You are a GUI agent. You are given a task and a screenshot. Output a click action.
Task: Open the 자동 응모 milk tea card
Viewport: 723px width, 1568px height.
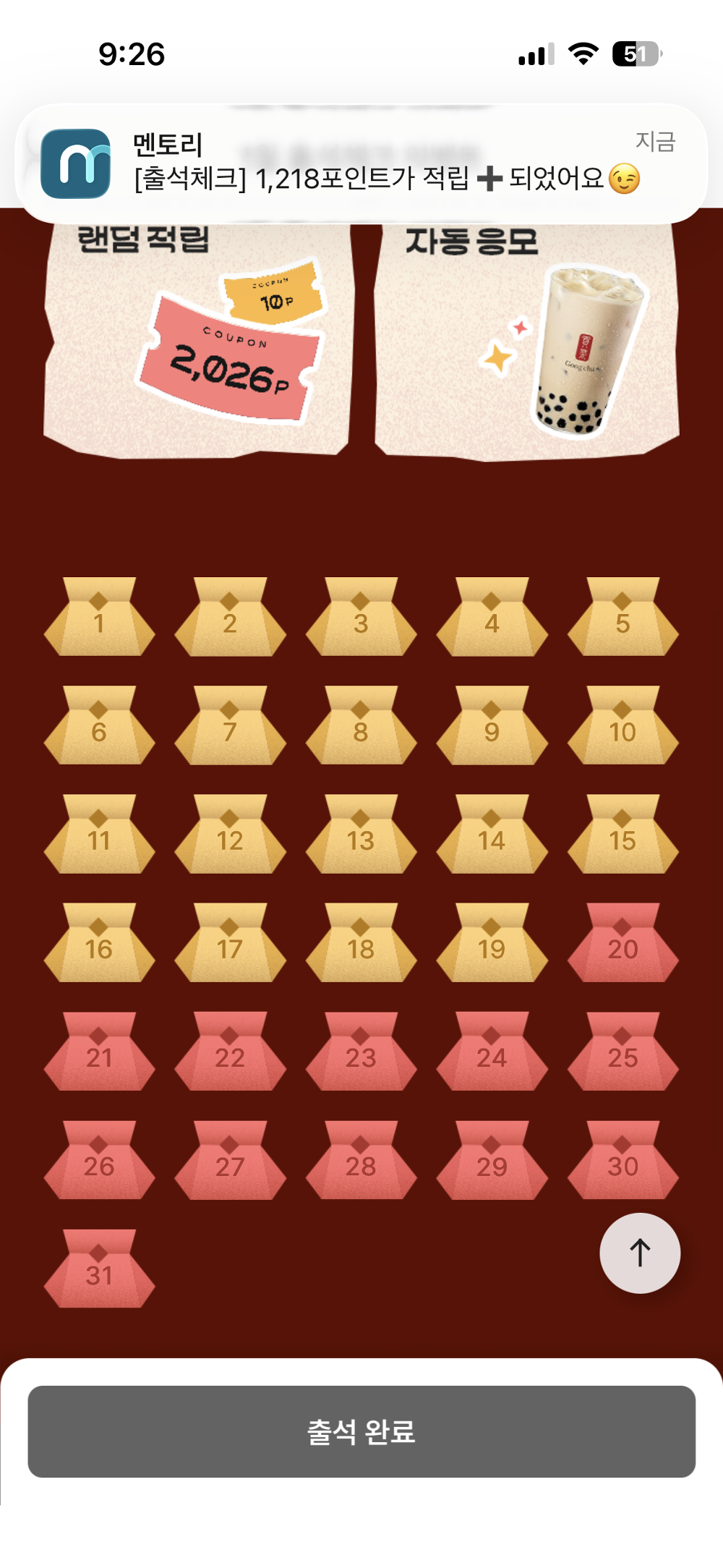tap(526, 340)
